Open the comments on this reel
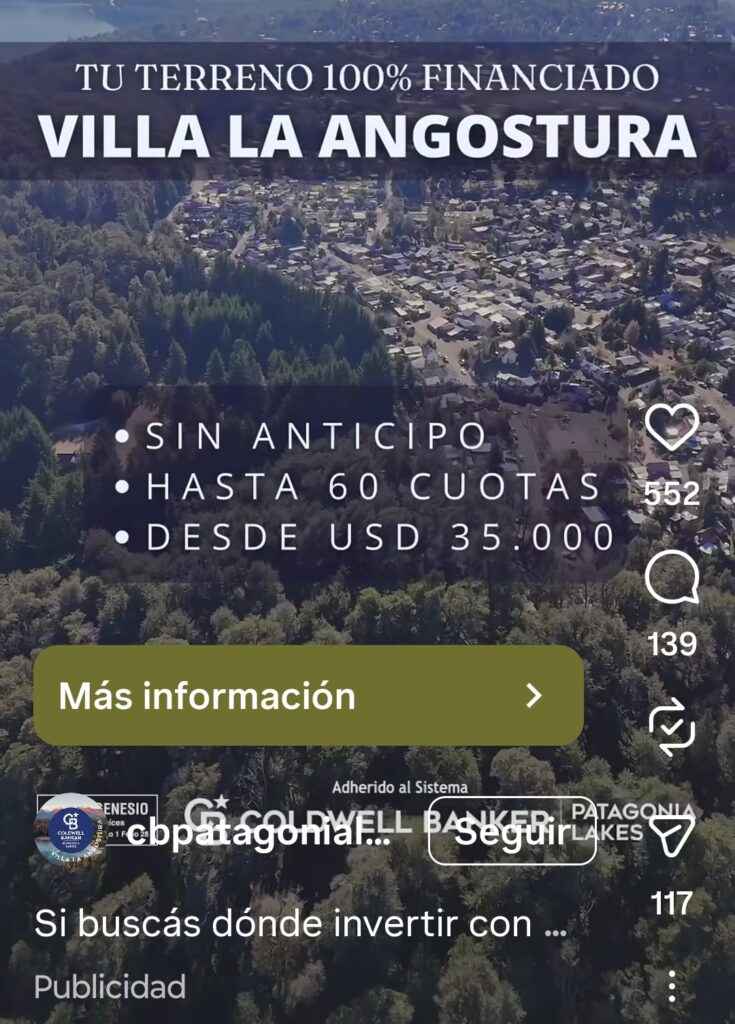The image size is (735, 1024). pyautogui.click(x=671, y=579)
